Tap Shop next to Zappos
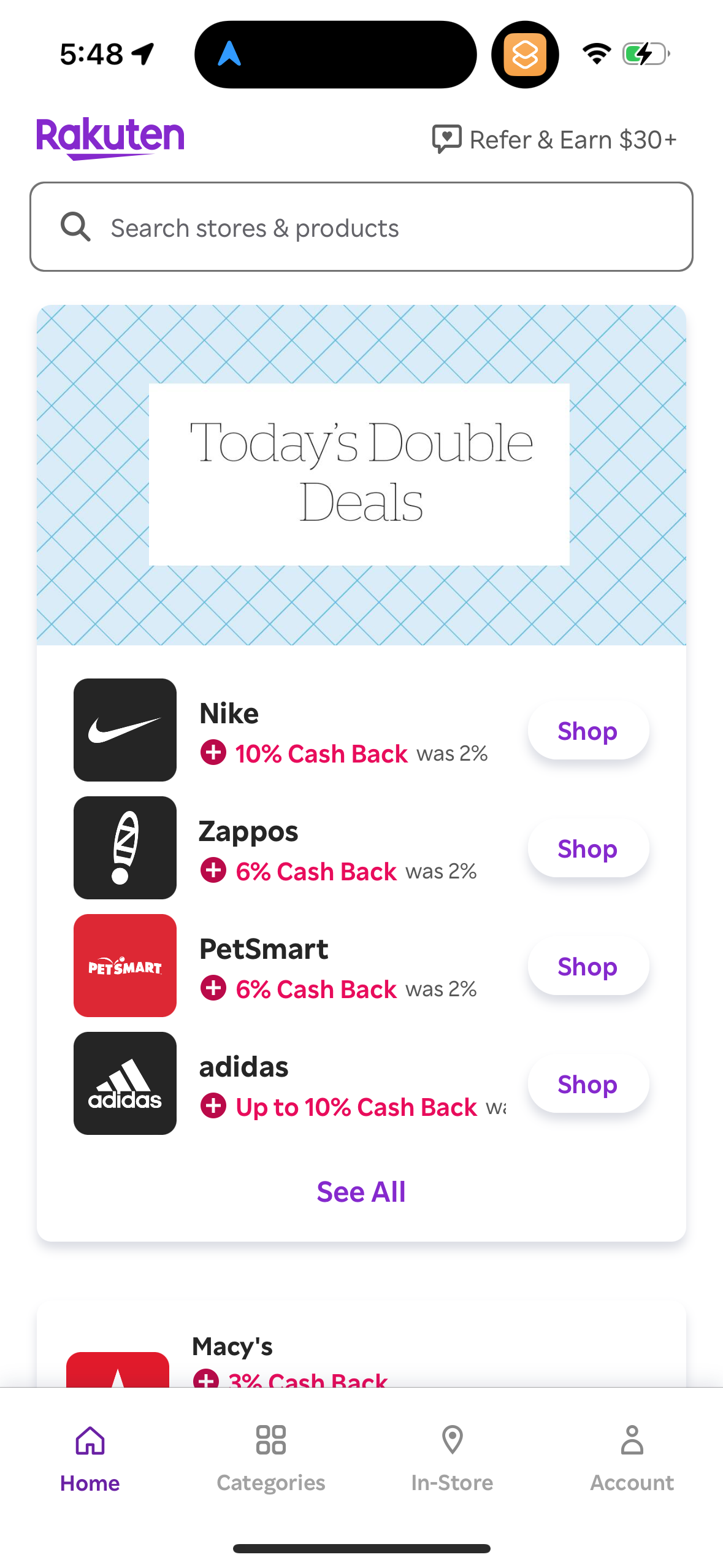The image size is (723, 1568). coord(587,849)
